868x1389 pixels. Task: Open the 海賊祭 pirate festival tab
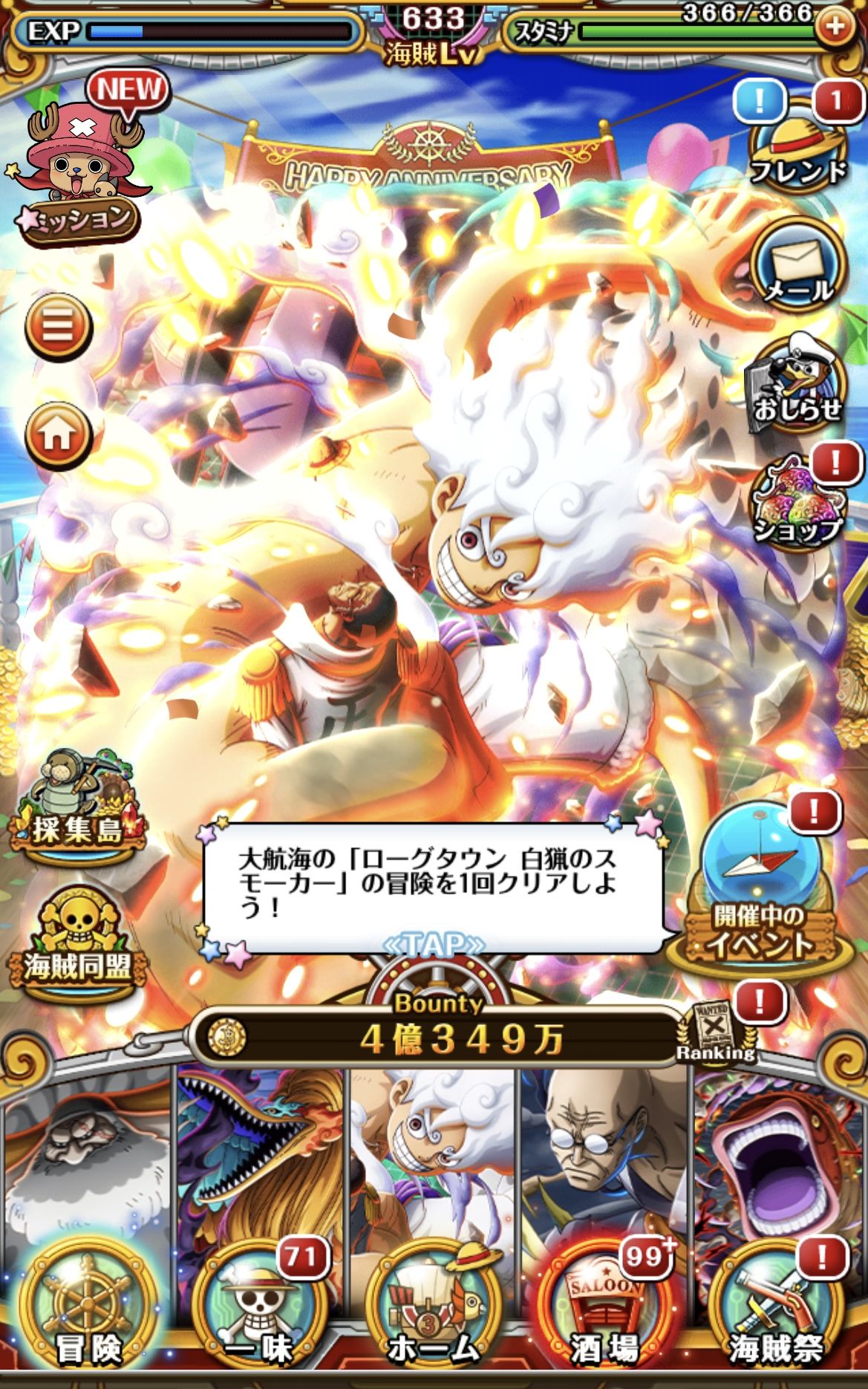[x=777, y=1311]
